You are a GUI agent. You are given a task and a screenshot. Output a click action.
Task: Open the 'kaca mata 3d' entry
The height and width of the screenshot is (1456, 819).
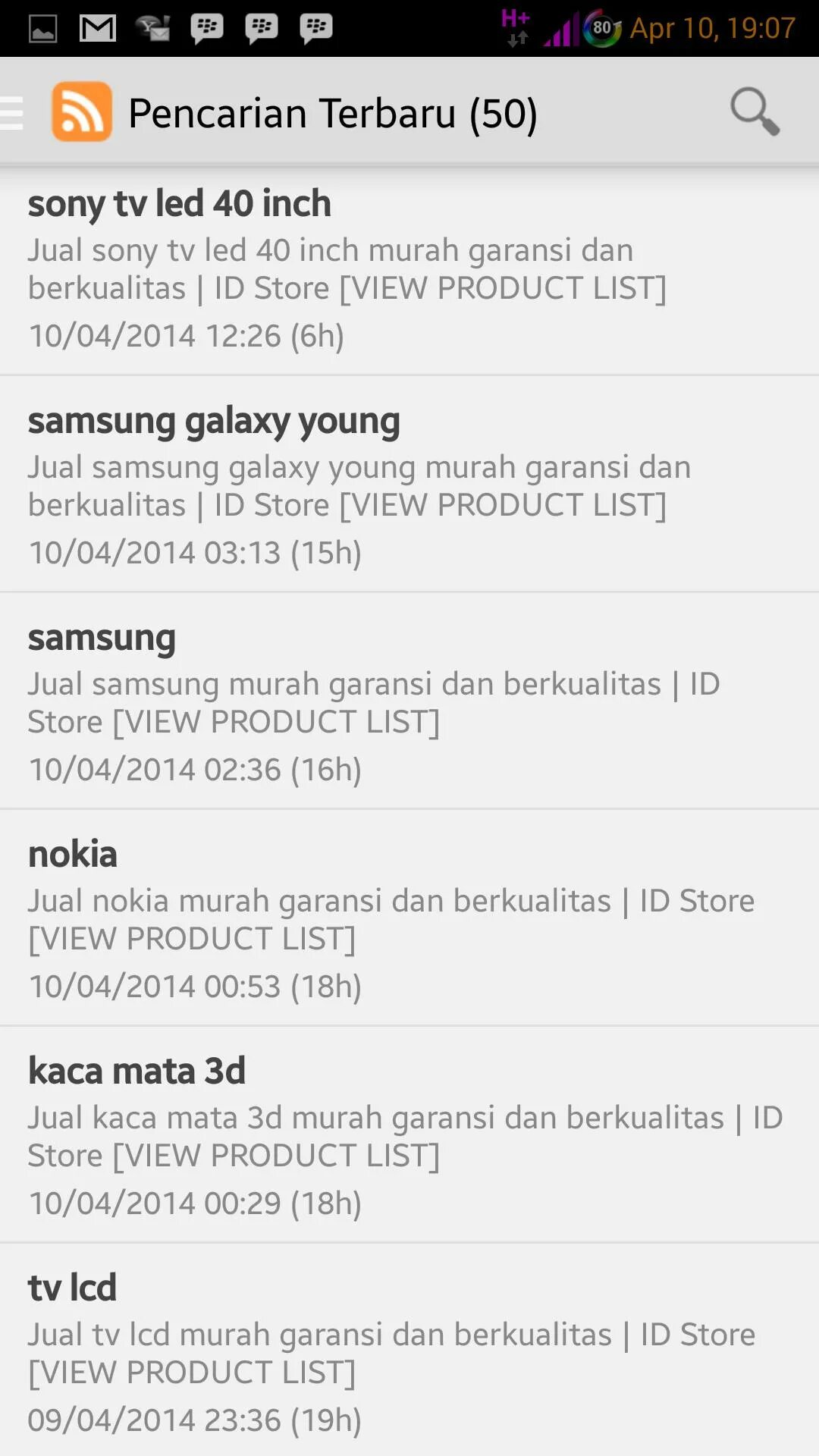(409, 1136)
